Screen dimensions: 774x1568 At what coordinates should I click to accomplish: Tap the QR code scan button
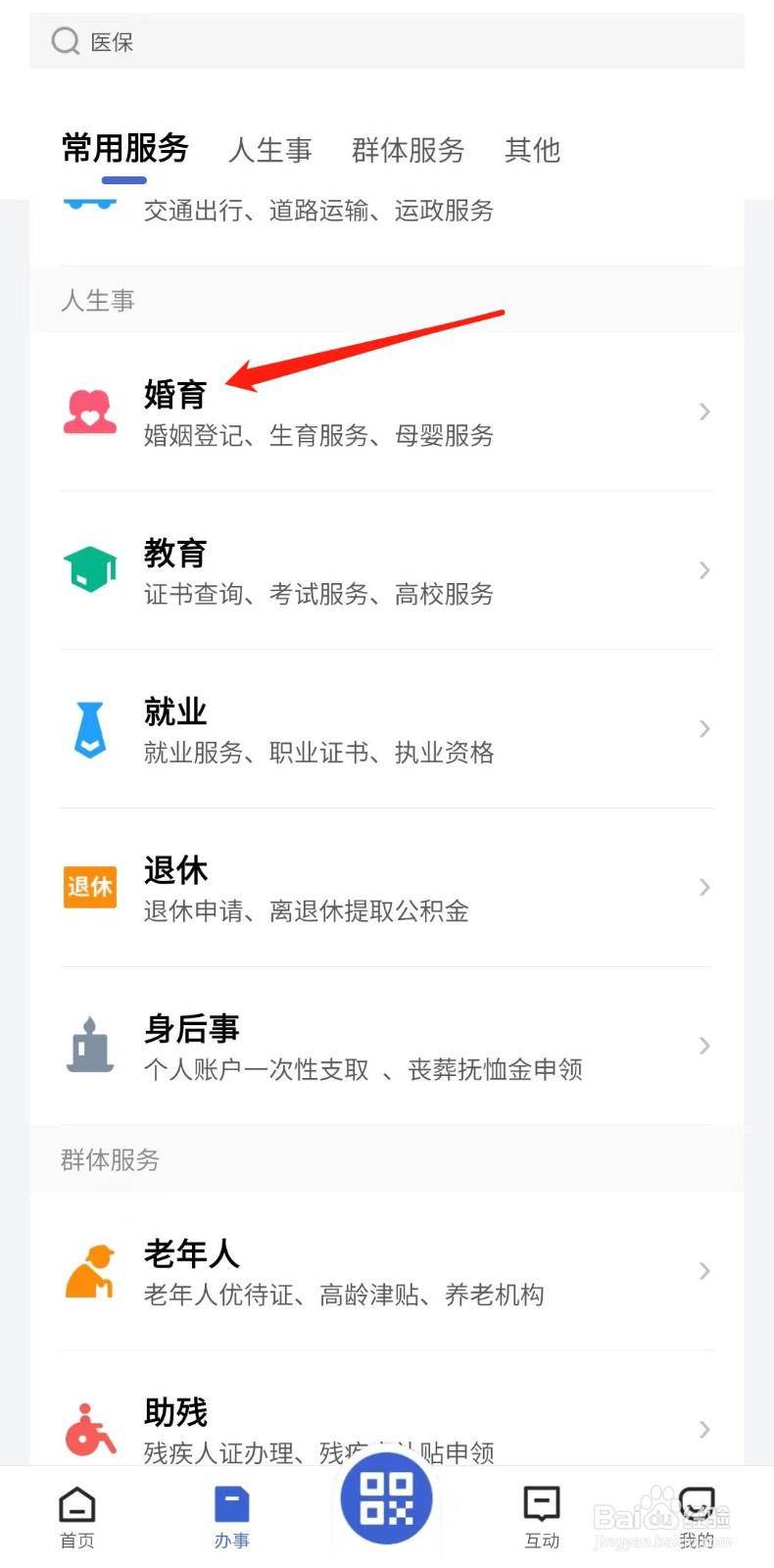coord(386,1498)
